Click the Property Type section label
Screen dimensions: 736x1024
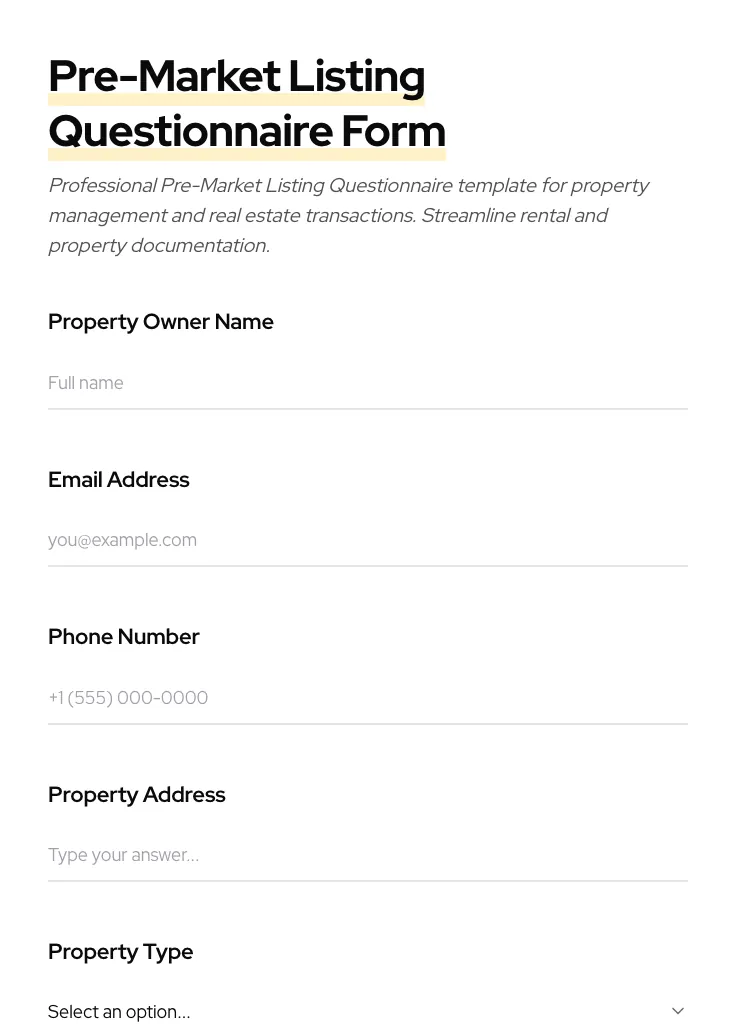pyautogui.click(x=120, y=951)
